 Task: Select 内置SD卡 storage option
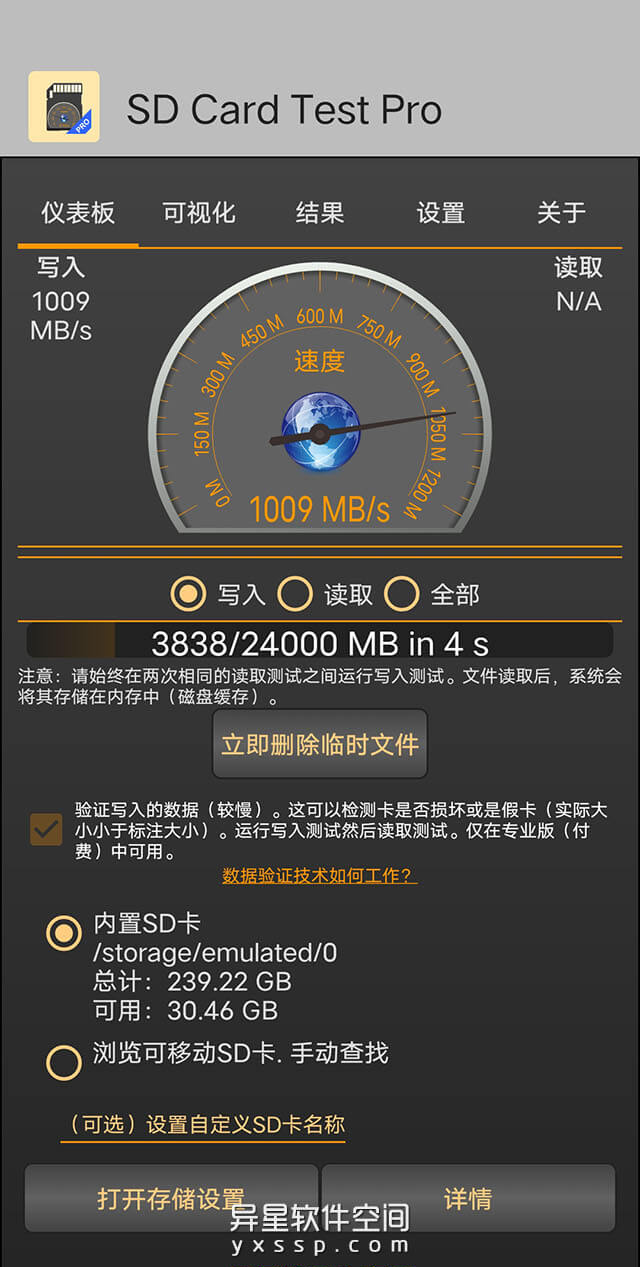click(64, 934)
